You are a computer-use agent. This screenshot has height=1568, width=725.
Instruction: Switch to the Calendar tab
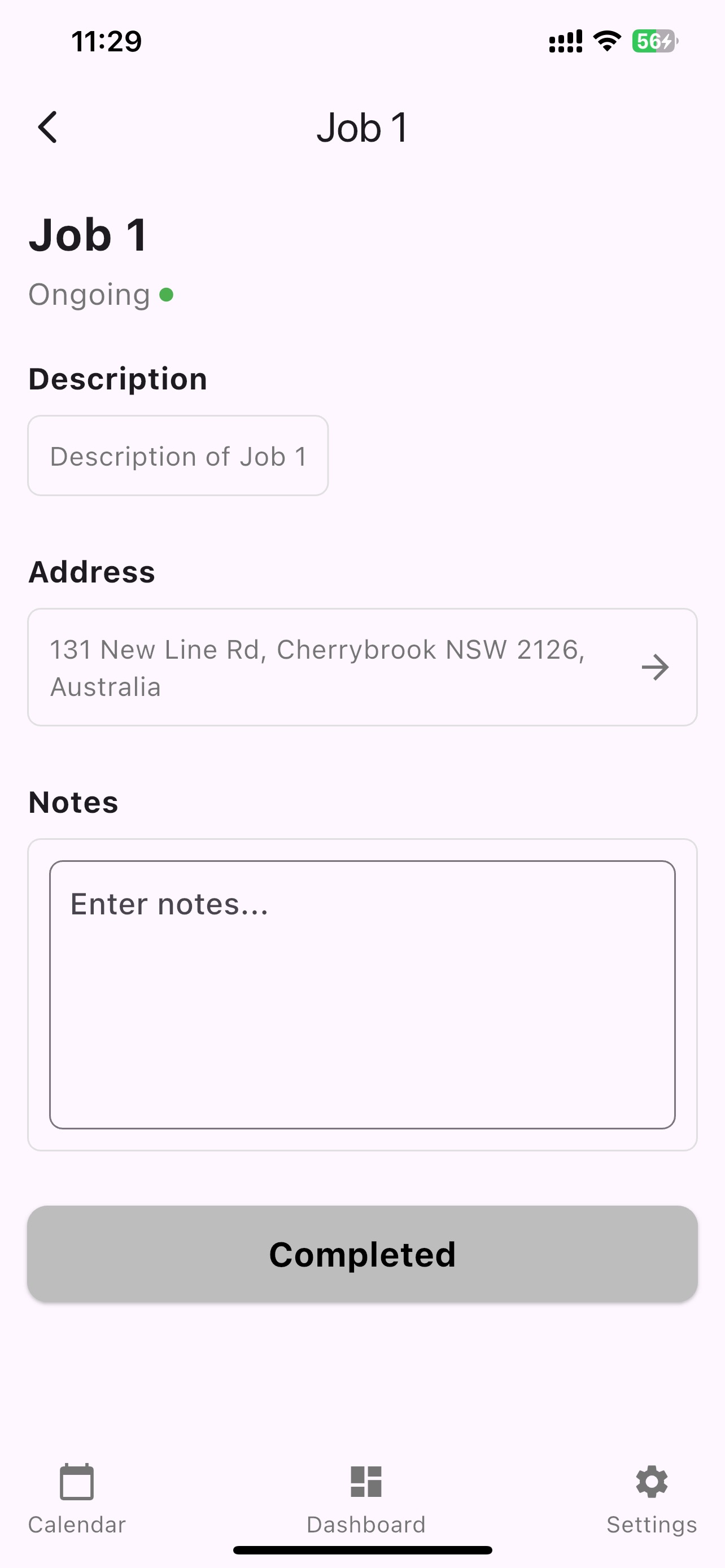77,1498
